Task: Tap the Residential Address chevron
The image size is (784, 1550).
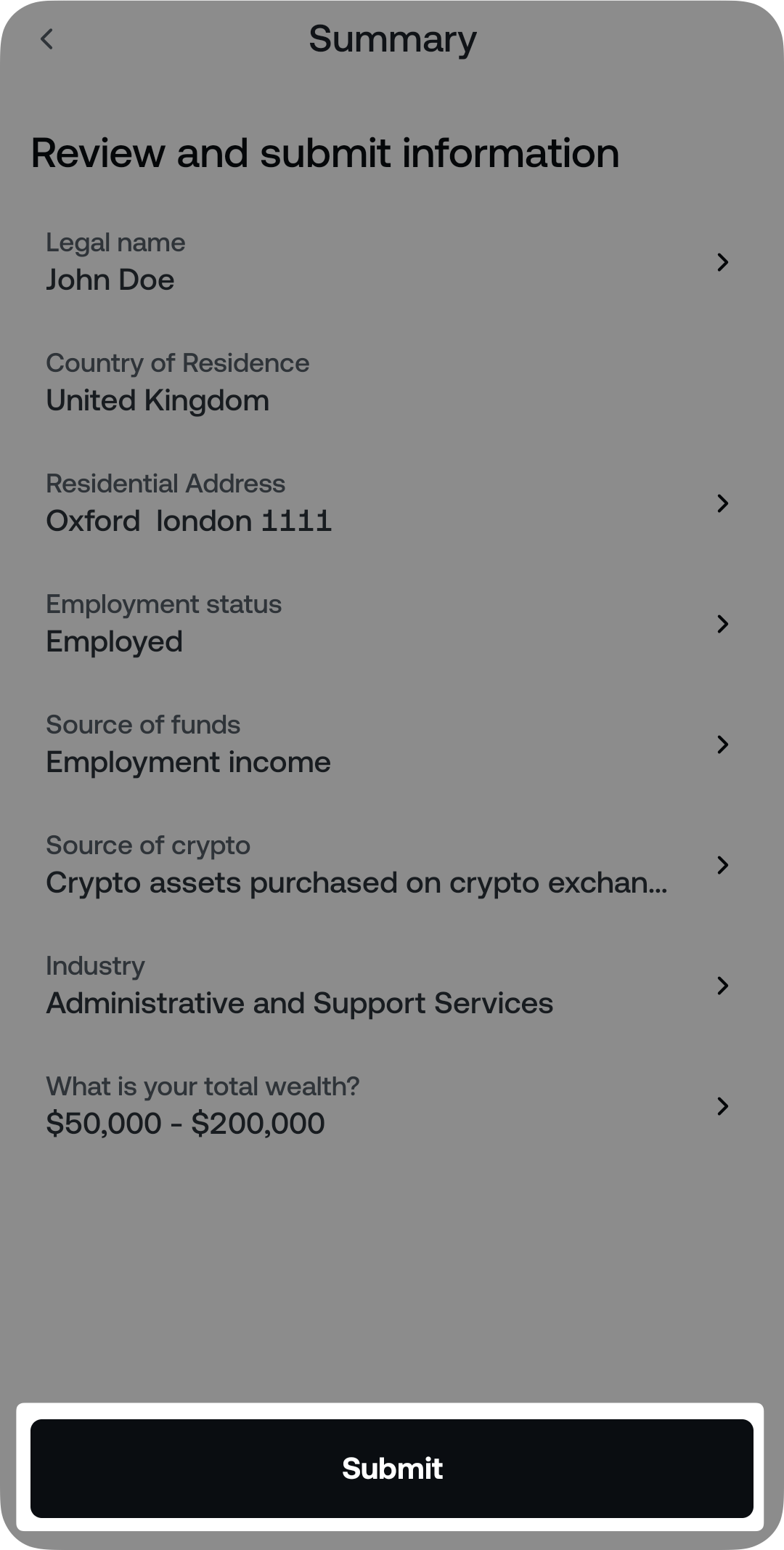Action: [722, 503]
